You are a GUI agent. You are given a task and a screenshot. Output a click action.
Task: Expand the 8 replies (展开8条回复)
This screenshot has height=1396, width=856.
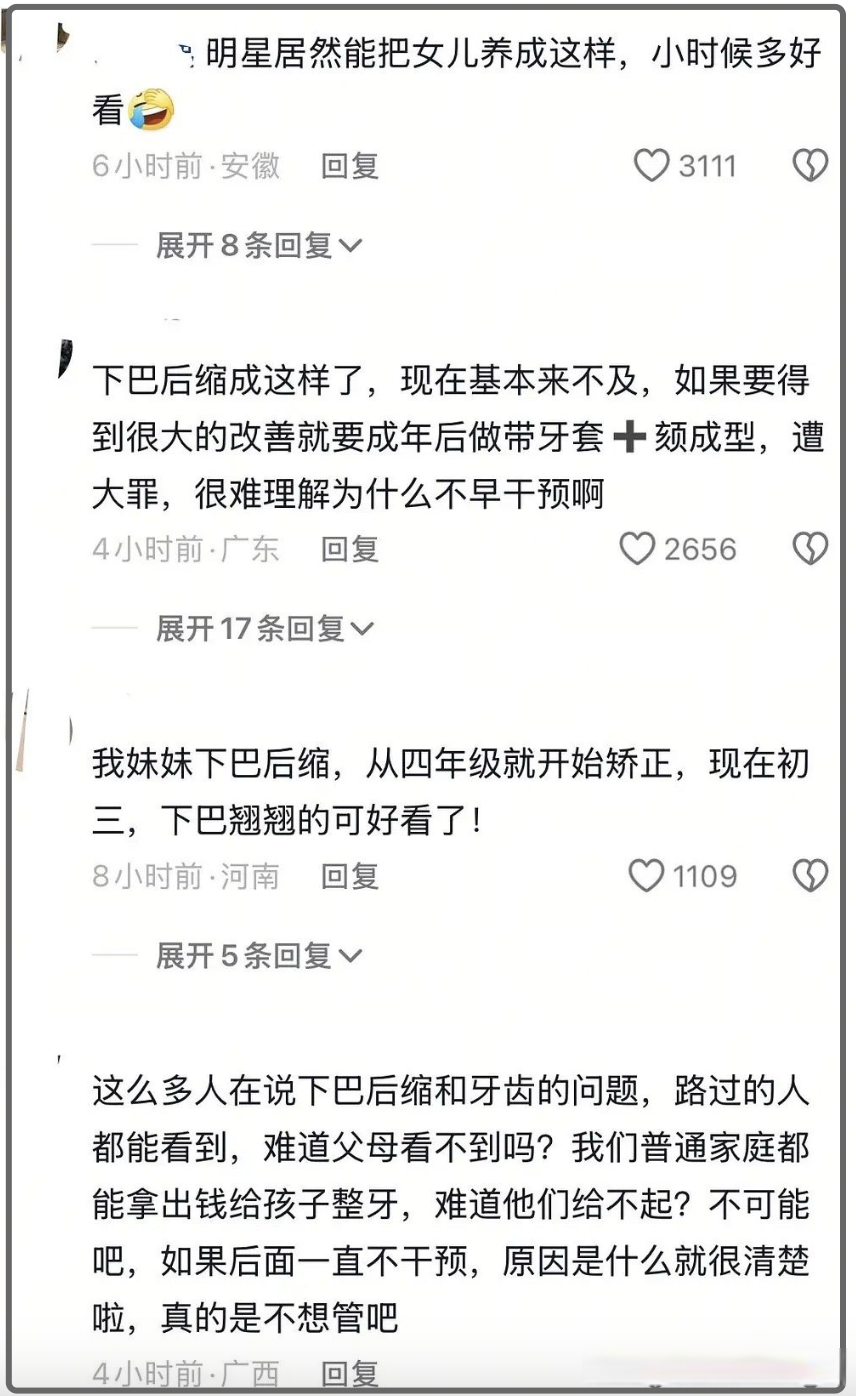259,245
